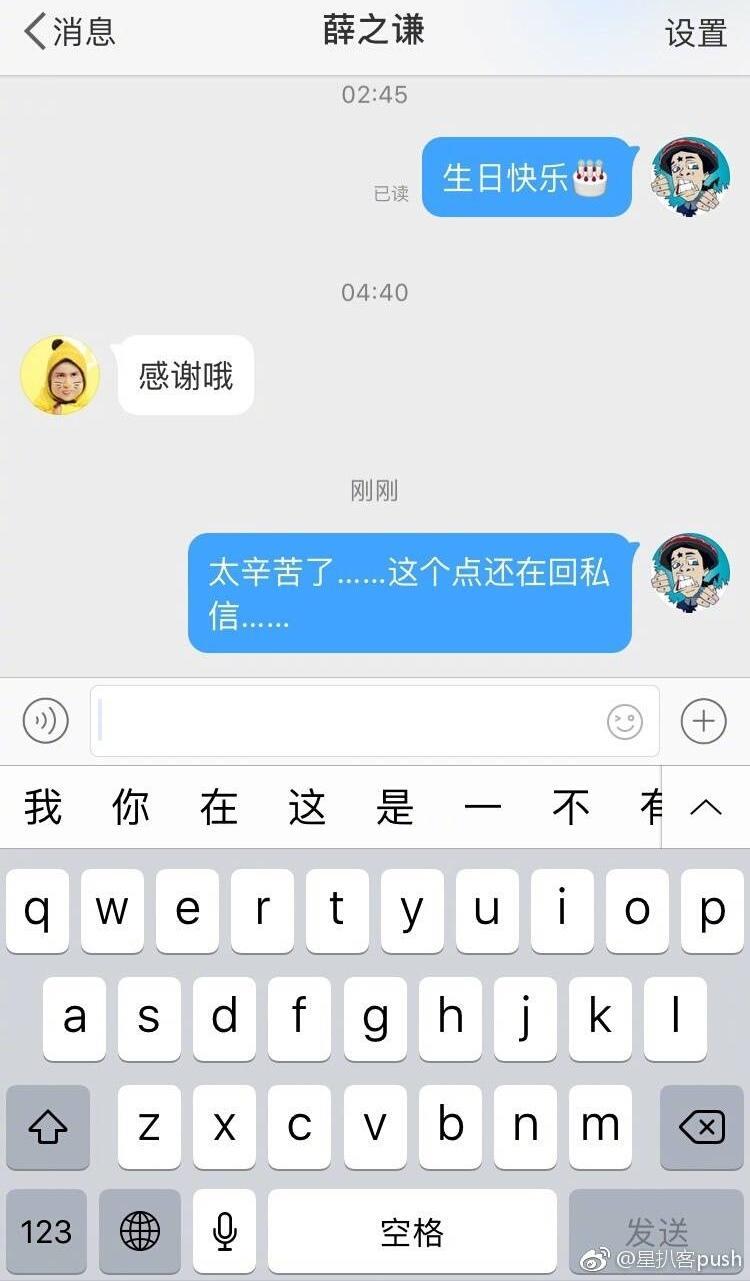Tap the 发送 send key
Screen dimensions: 750x1281
click(x=657, y=1231)
